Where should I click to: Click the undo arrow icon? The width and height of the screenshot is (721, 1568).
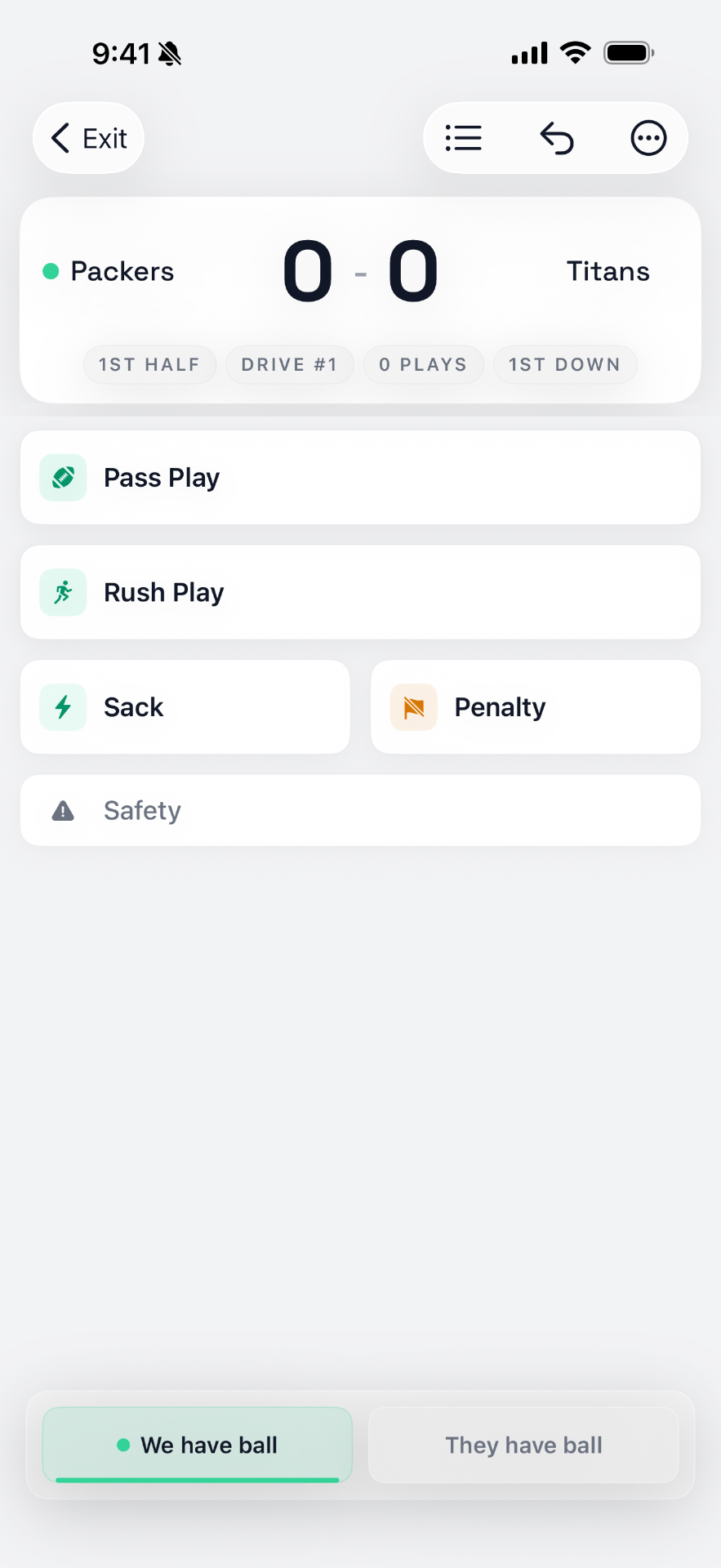[x=556, y=138]
